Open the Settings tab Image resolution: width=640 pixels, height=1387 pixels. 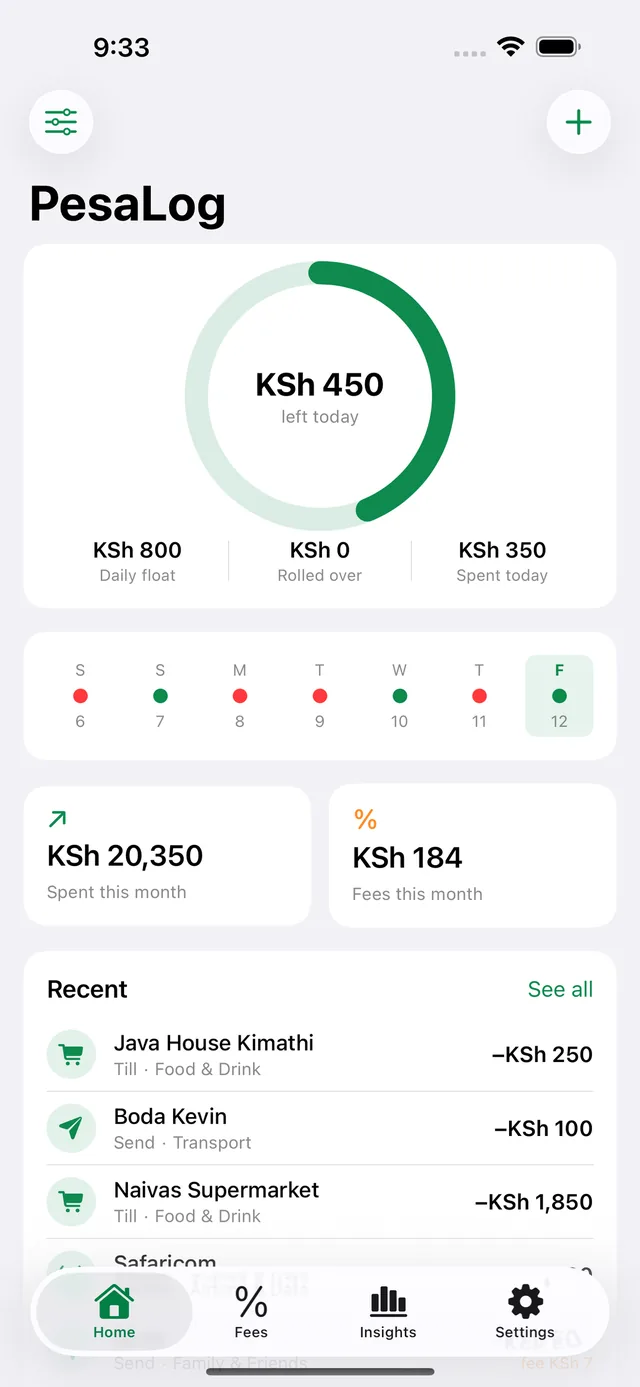coord(525,1311)
